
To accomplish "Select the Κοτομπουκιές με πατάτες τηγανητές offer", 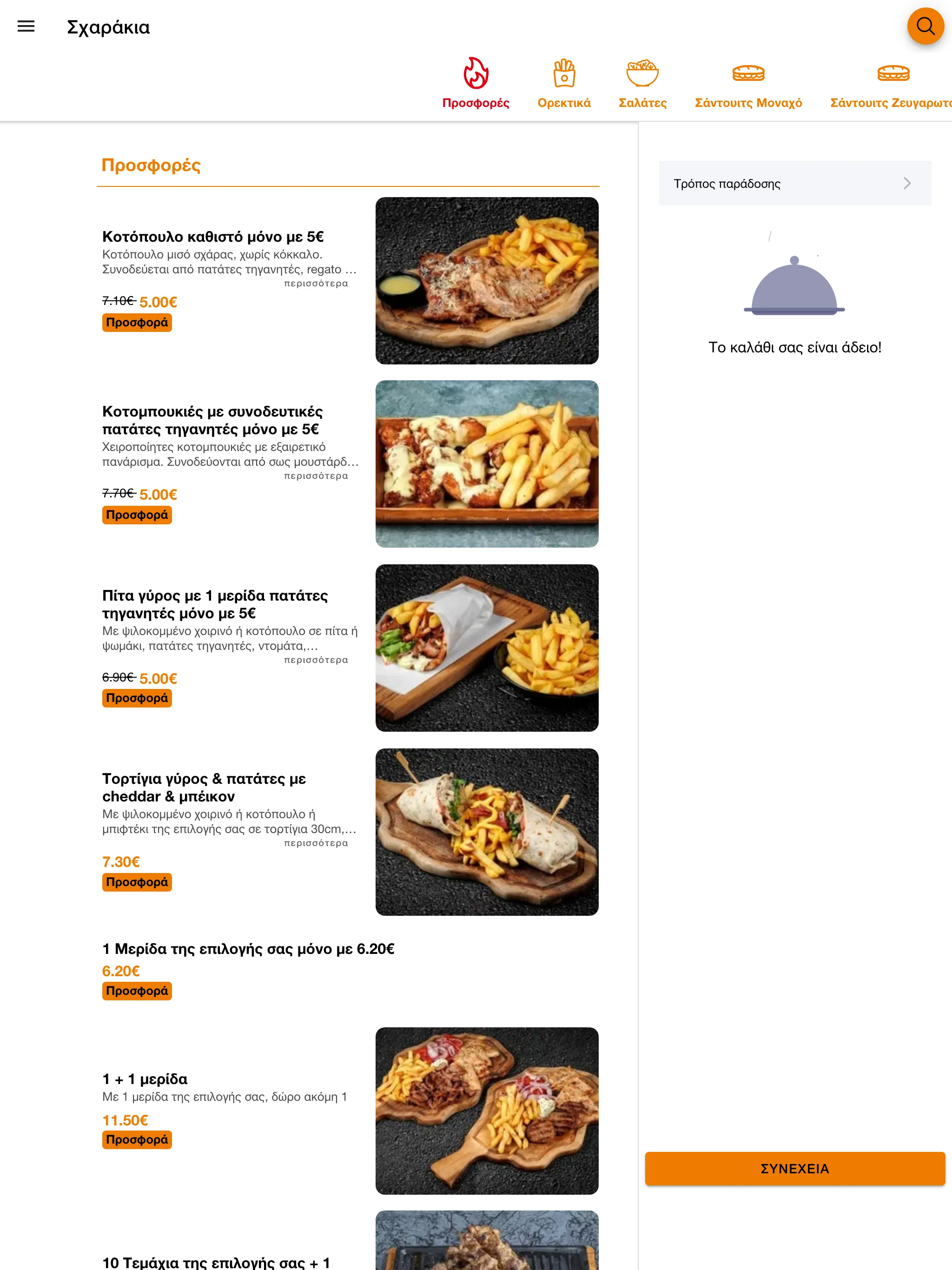I will click(x=212, y=420).
